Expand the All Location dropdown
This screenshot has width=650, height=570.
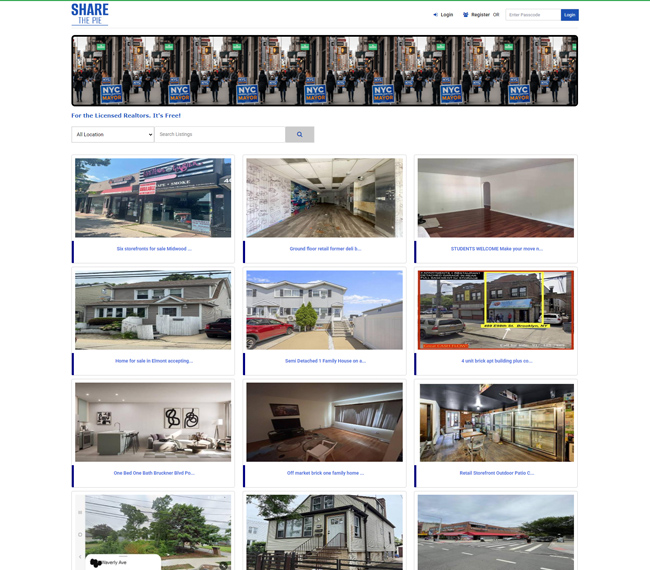click(112, 134)
